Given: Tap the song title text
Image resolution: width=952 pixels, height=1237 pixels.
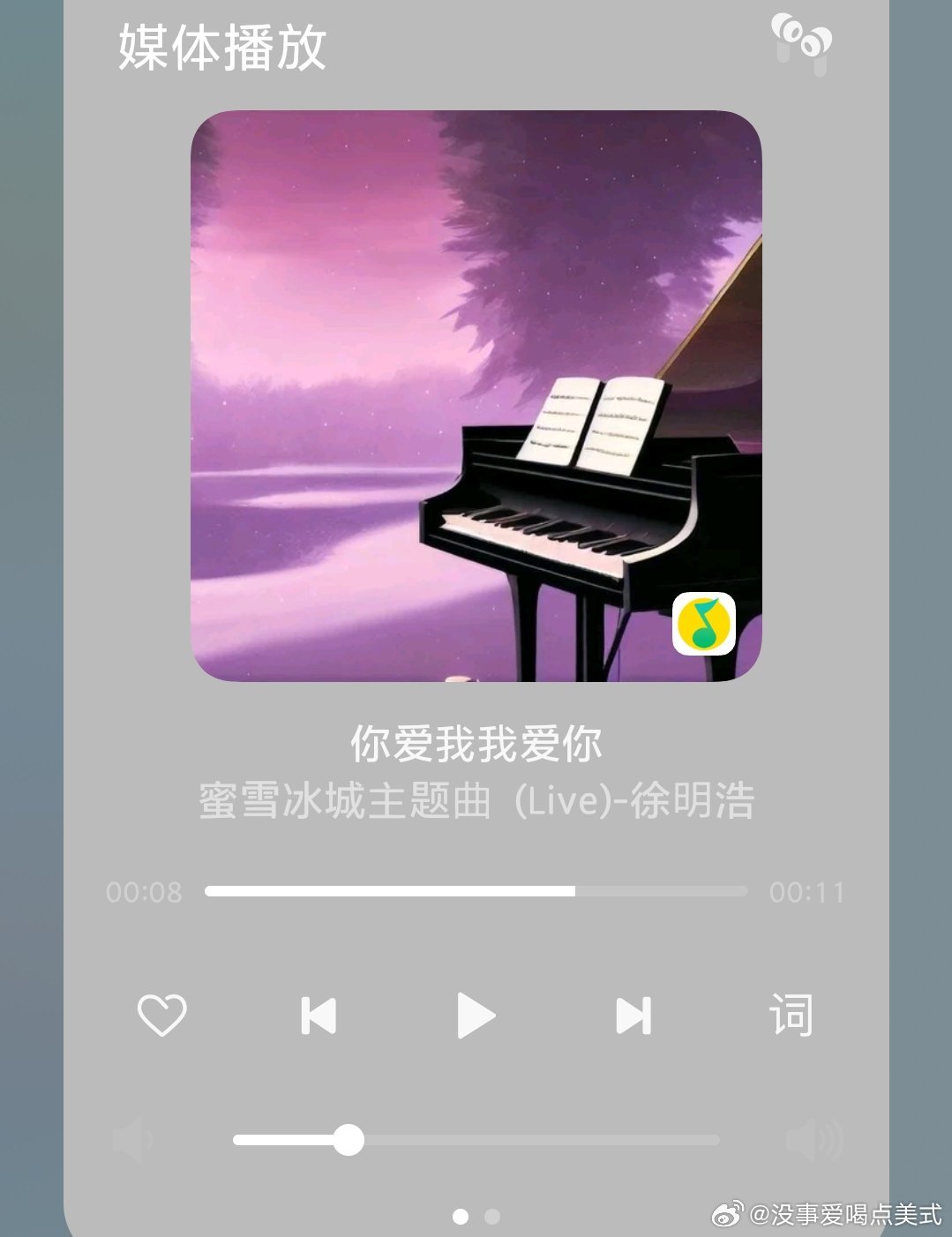Looking at the screenshot, I should click(x=476, y=746).
